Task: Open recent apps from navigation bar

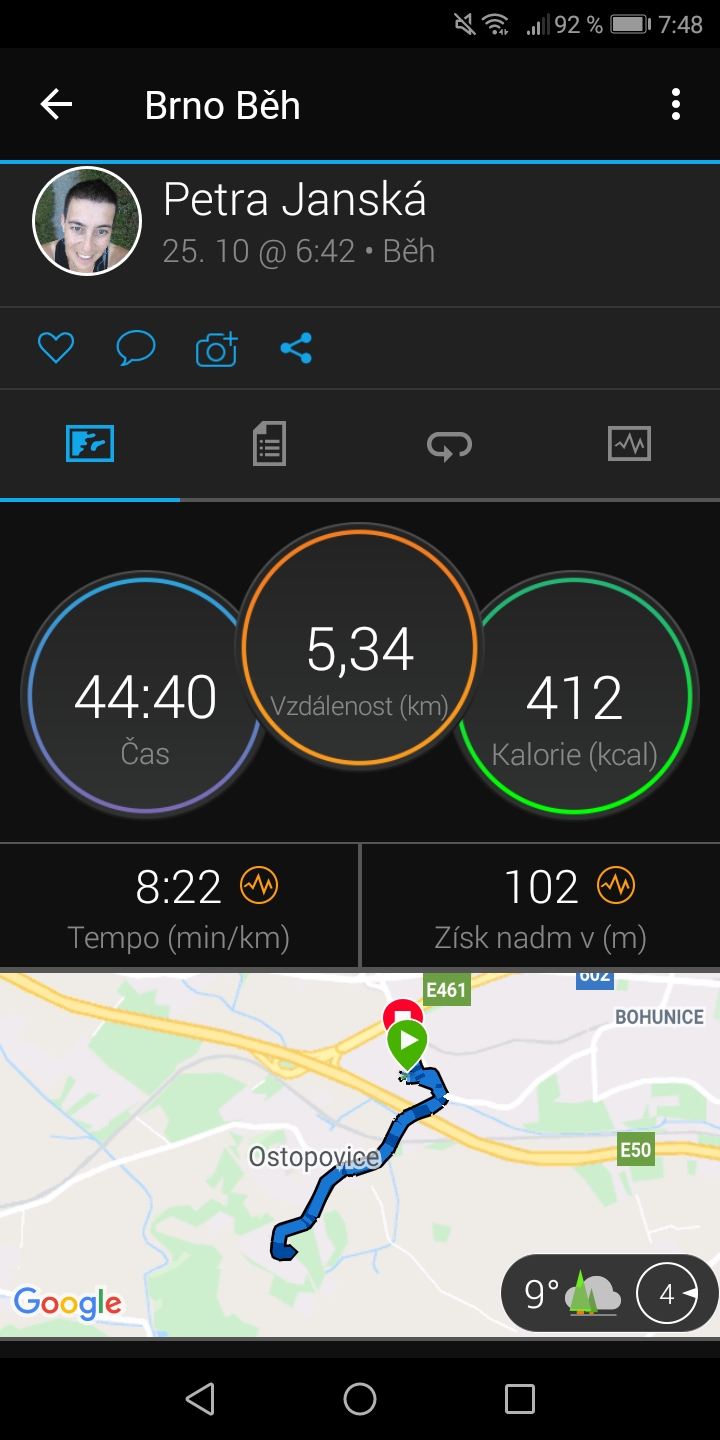Action: pos(520,1399)
